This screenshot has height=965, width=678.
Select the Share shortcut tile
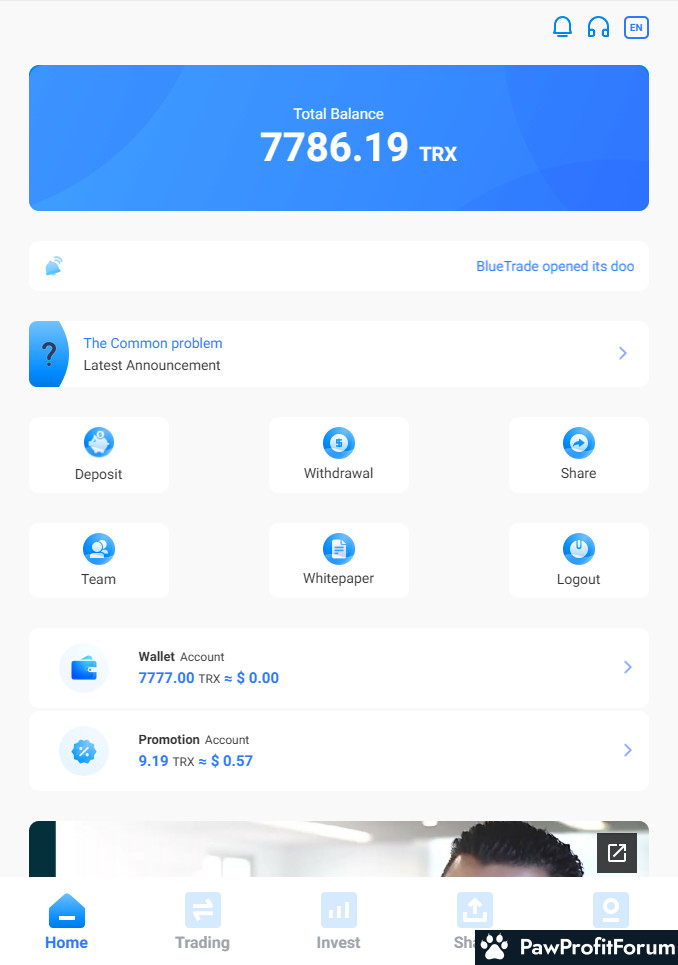pyautogui.click(x=578, y=455)
